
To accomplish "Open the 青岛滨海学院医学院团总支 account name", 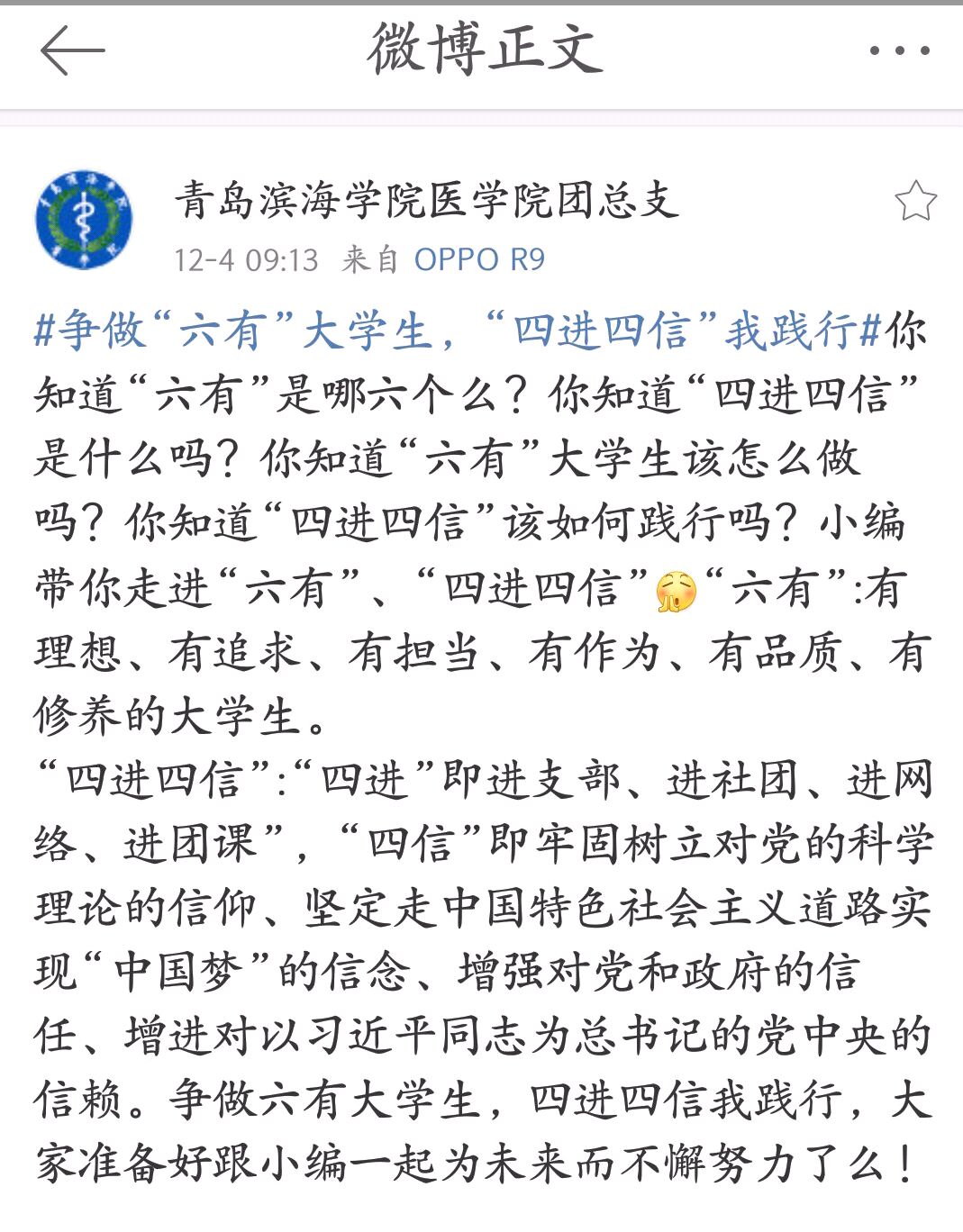I will click(x=426, y=200).
